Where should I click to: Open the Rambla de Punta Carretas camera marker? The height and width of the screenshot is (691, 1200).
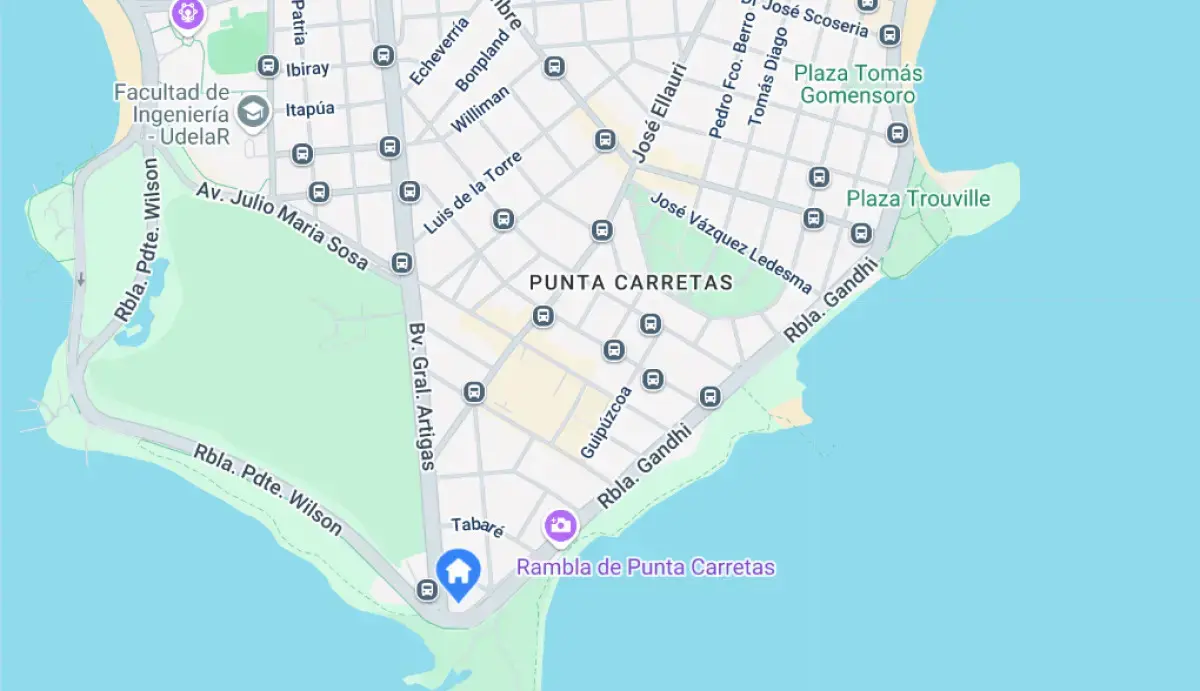(x=560, y=525)
